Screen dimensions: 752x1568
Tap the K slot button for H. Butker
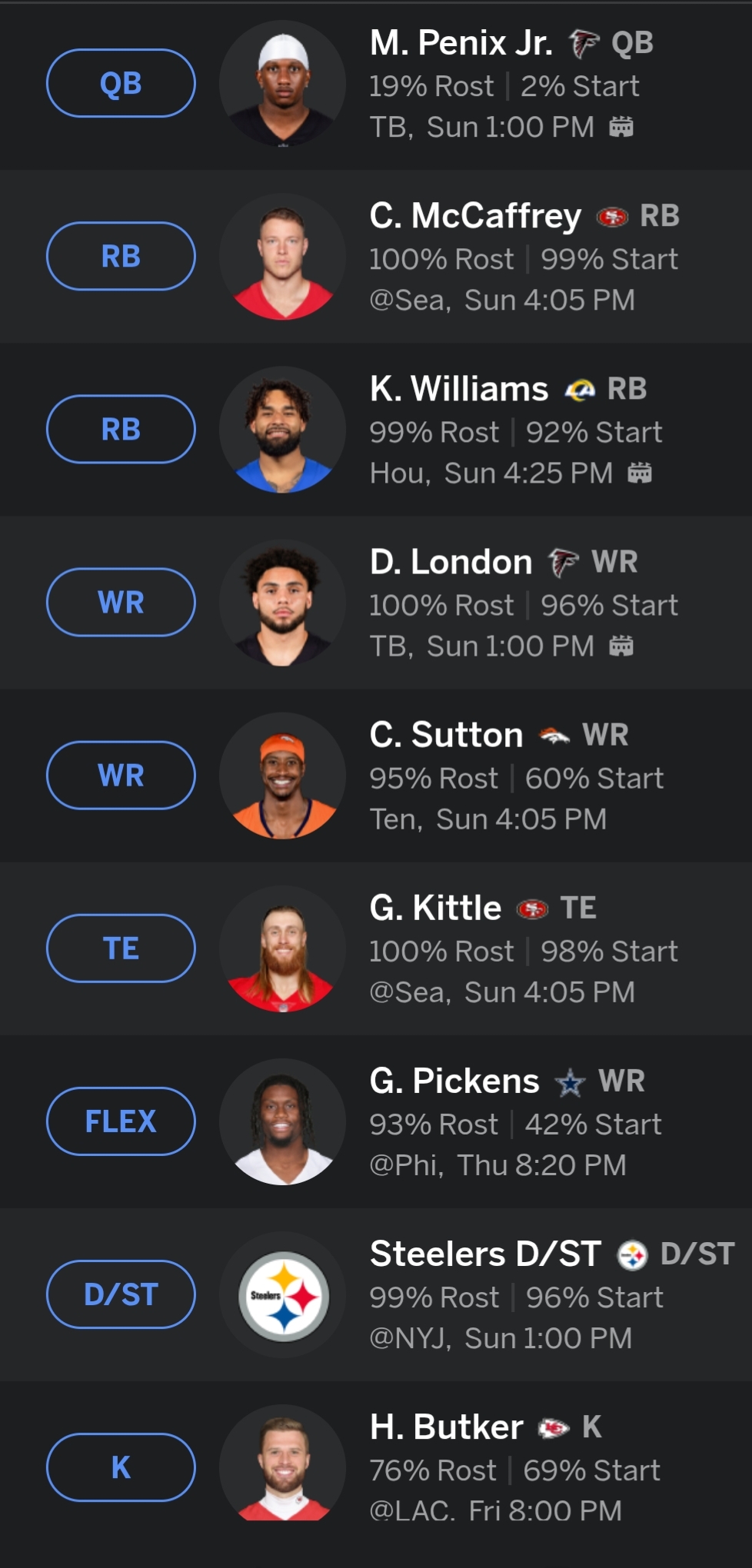point(121,1467)
